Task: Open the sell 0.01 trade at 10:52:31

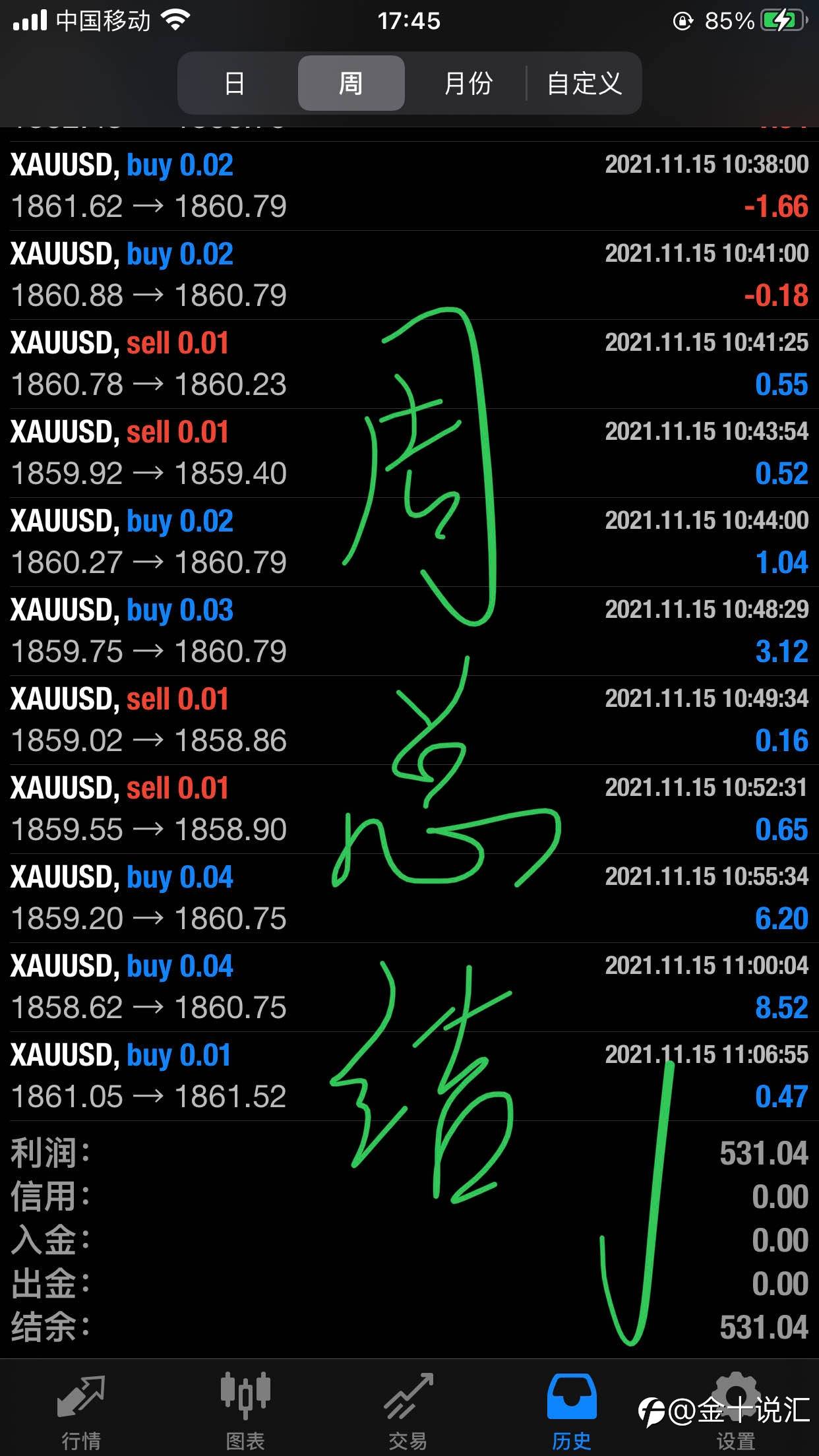Action: pyautogui.click(x=409, y=809)
